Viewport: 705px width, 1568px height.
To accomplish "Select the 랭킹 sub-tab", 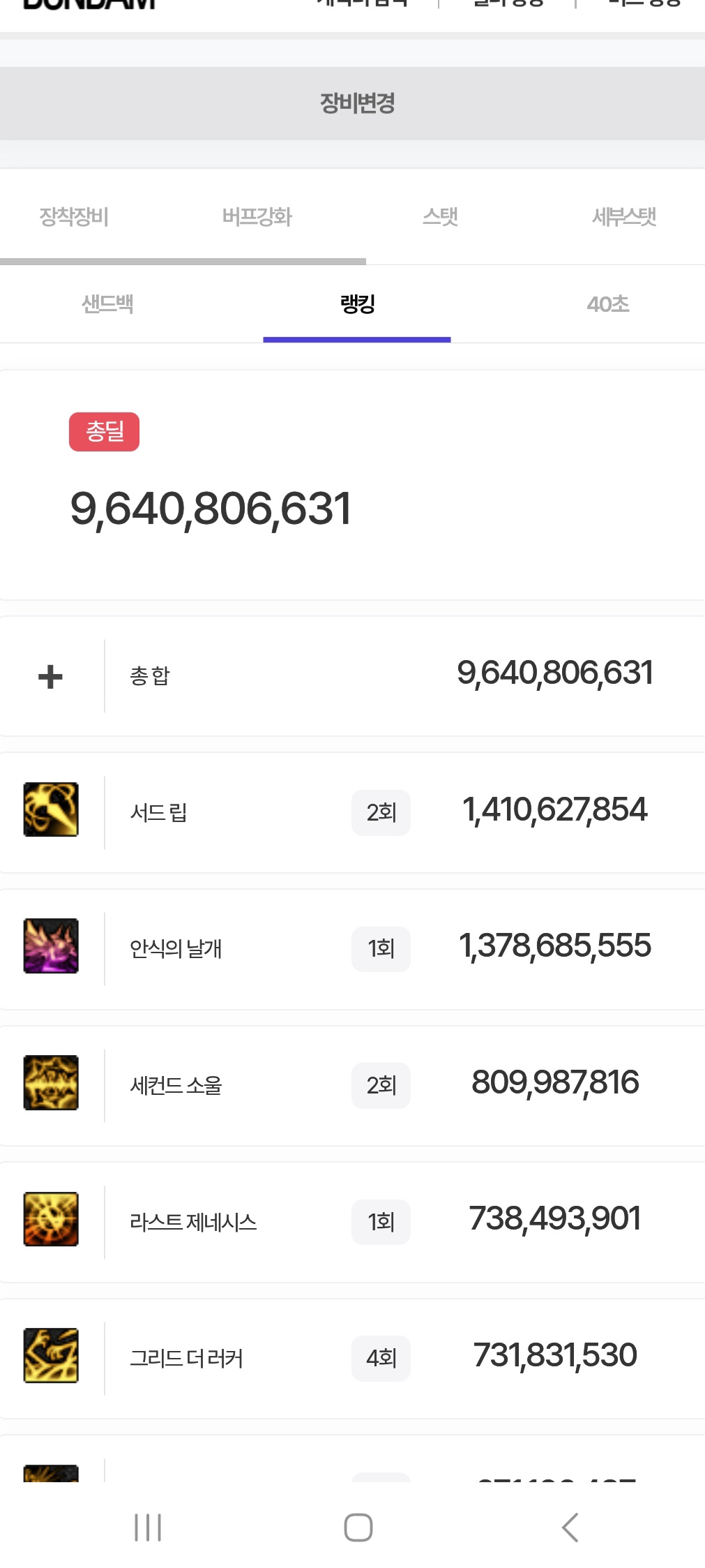I will click(357, 304).
